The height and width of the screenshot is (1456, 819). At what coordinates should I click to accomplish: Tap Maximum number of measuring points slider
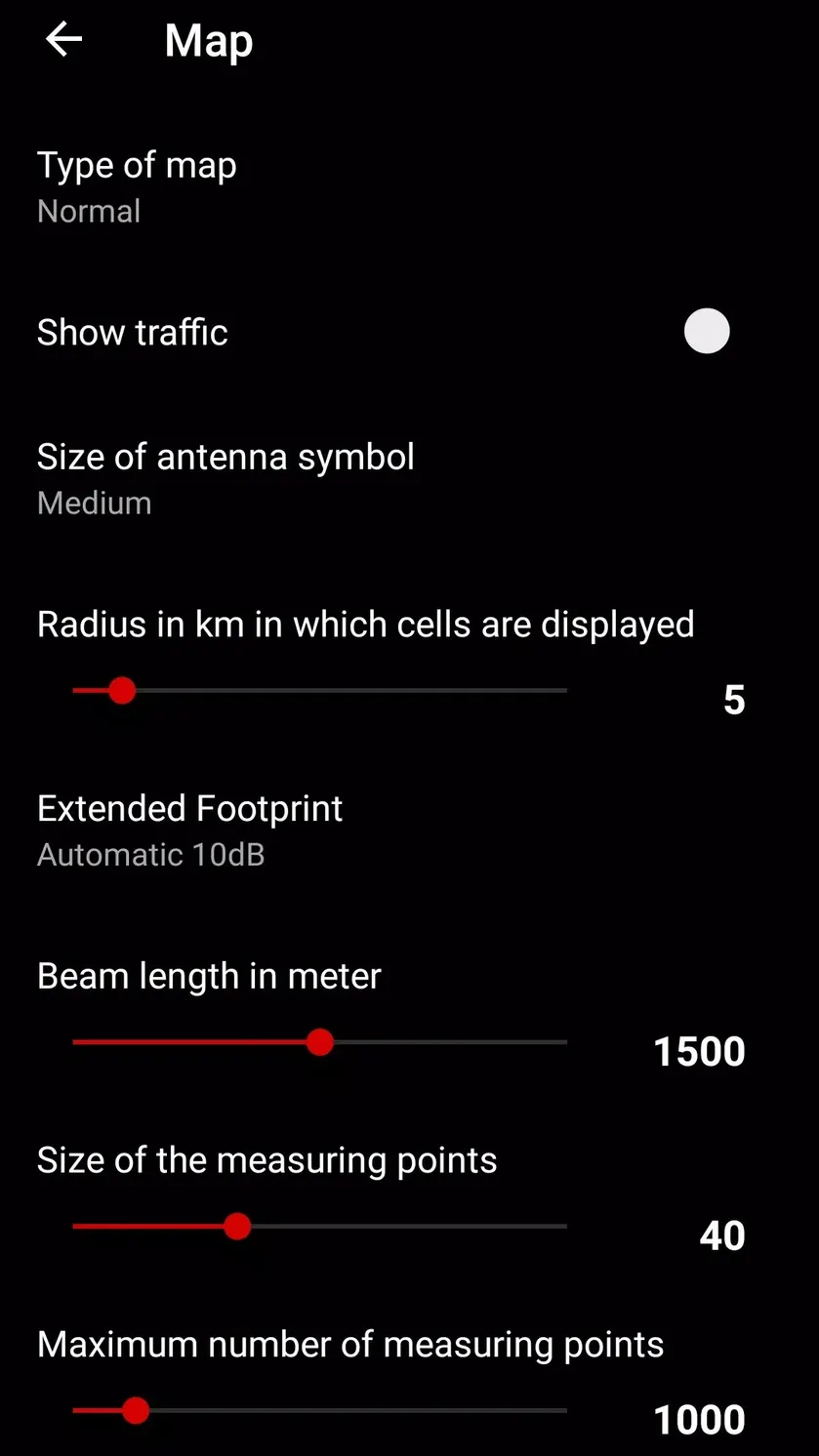point(319,1410)
